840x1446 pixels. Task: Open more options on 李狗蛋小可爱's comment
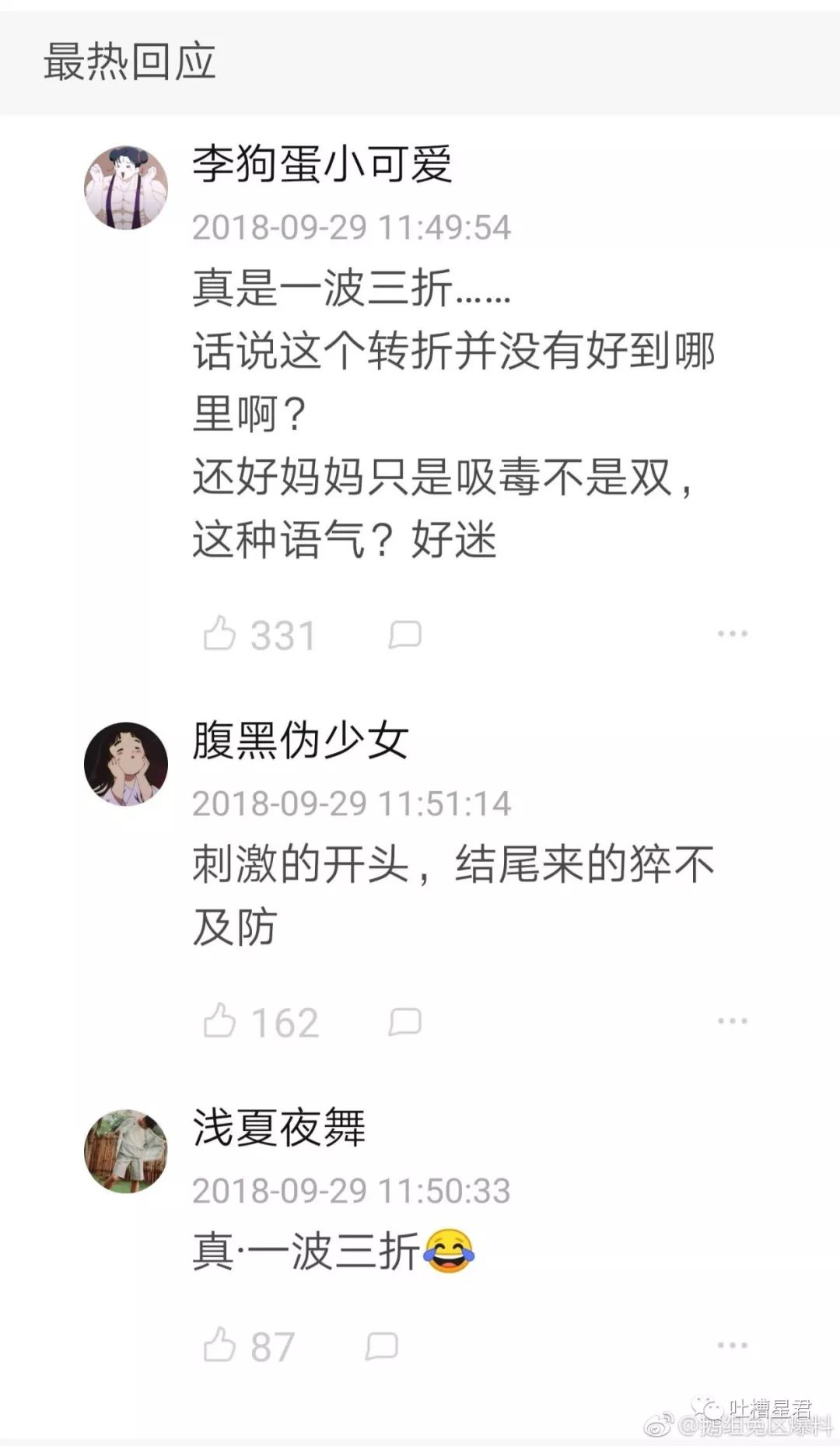[x=732, y=634]
